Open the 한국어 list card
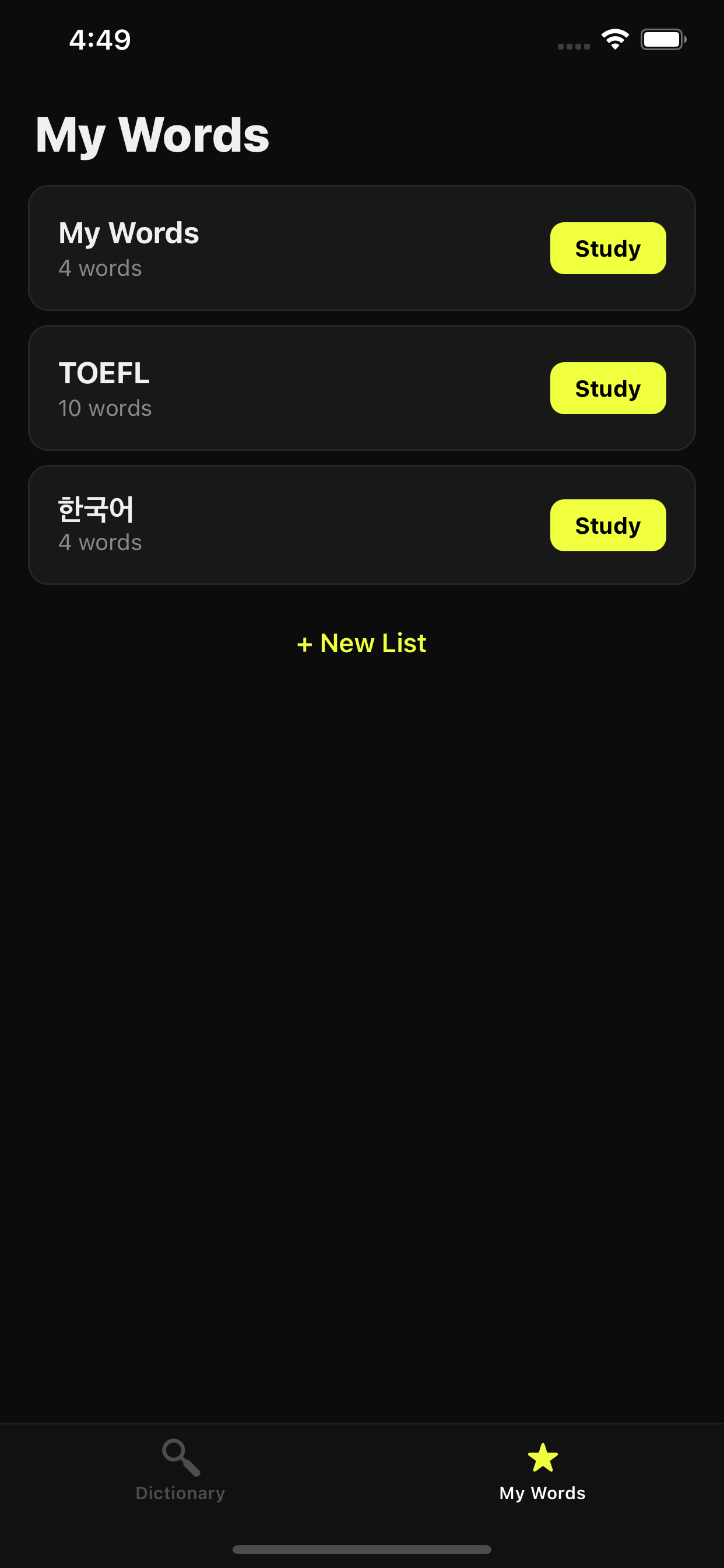The image size is (724, 1568). (243, 523)
